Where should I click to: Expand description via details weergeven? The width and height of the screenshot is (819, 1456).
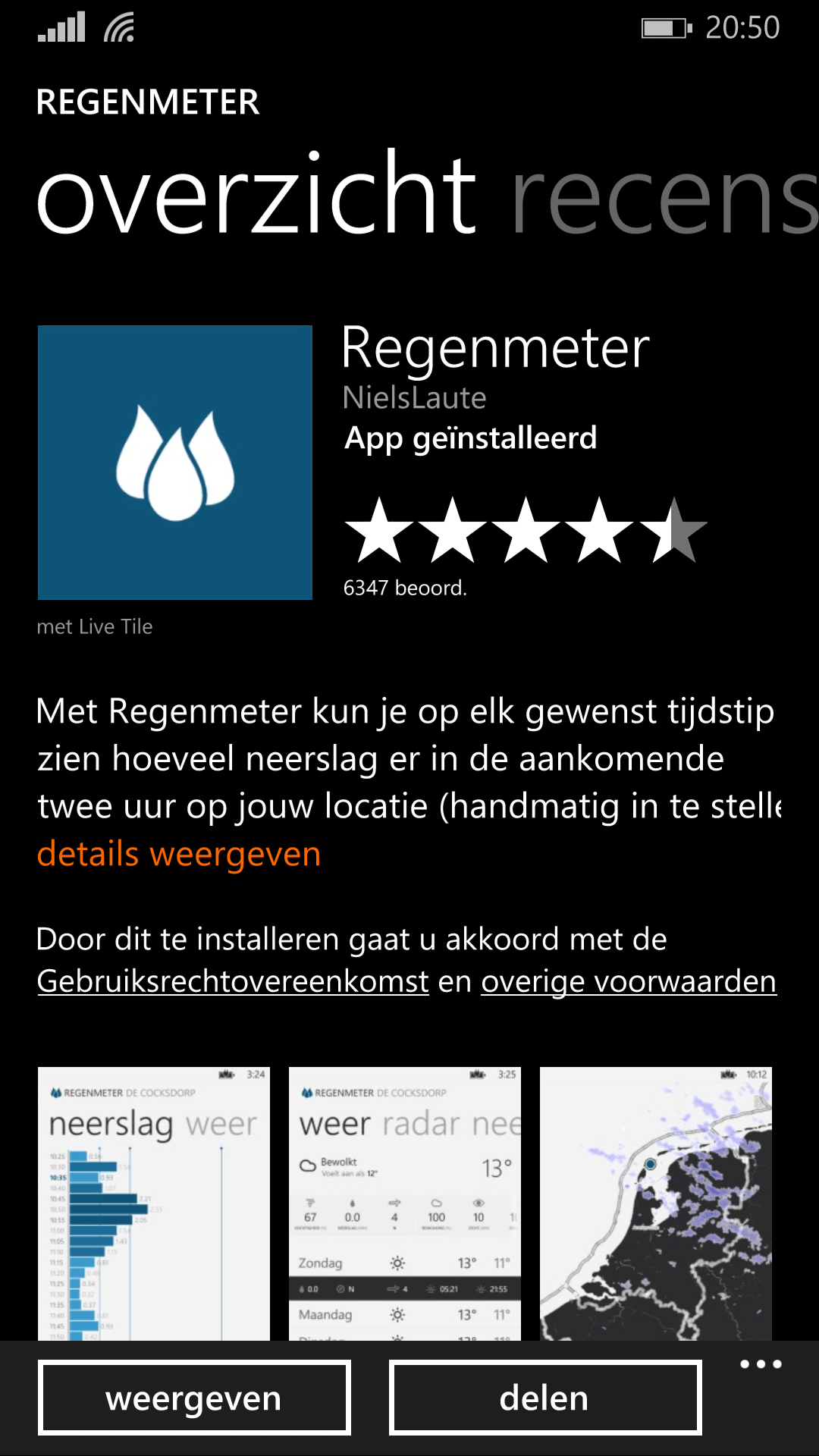click(x=179, y=854)
